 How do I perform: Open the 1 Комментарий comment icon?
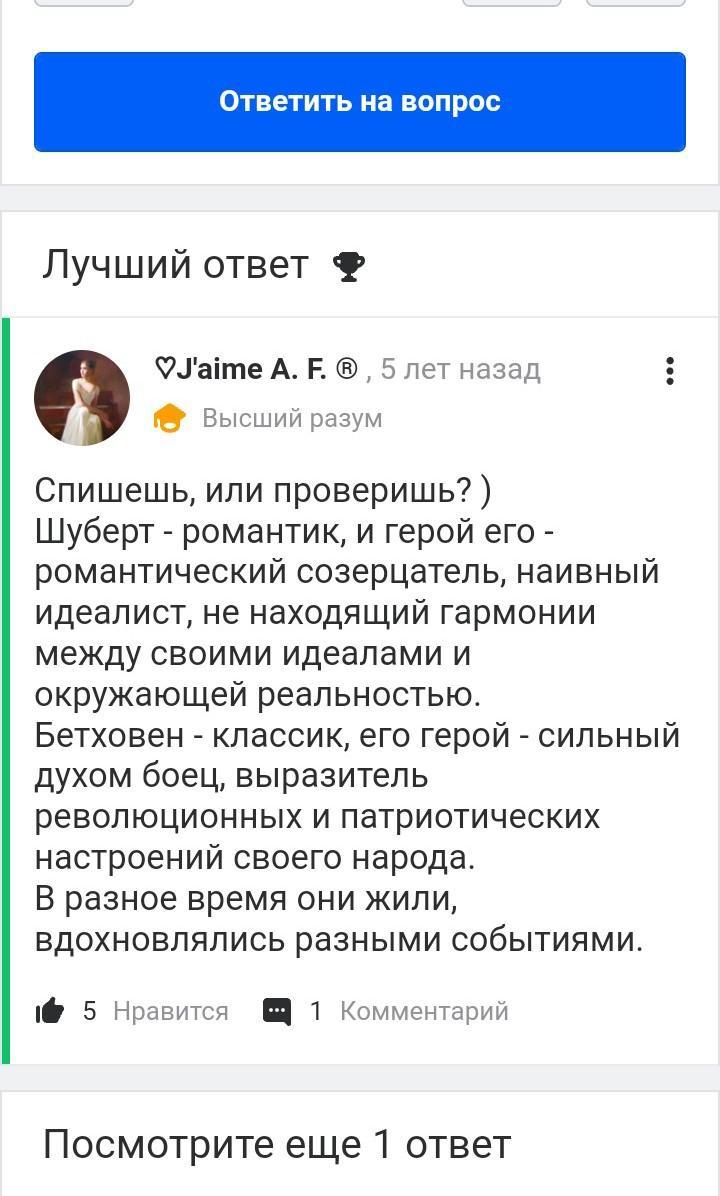click(x=276, y=1011)
